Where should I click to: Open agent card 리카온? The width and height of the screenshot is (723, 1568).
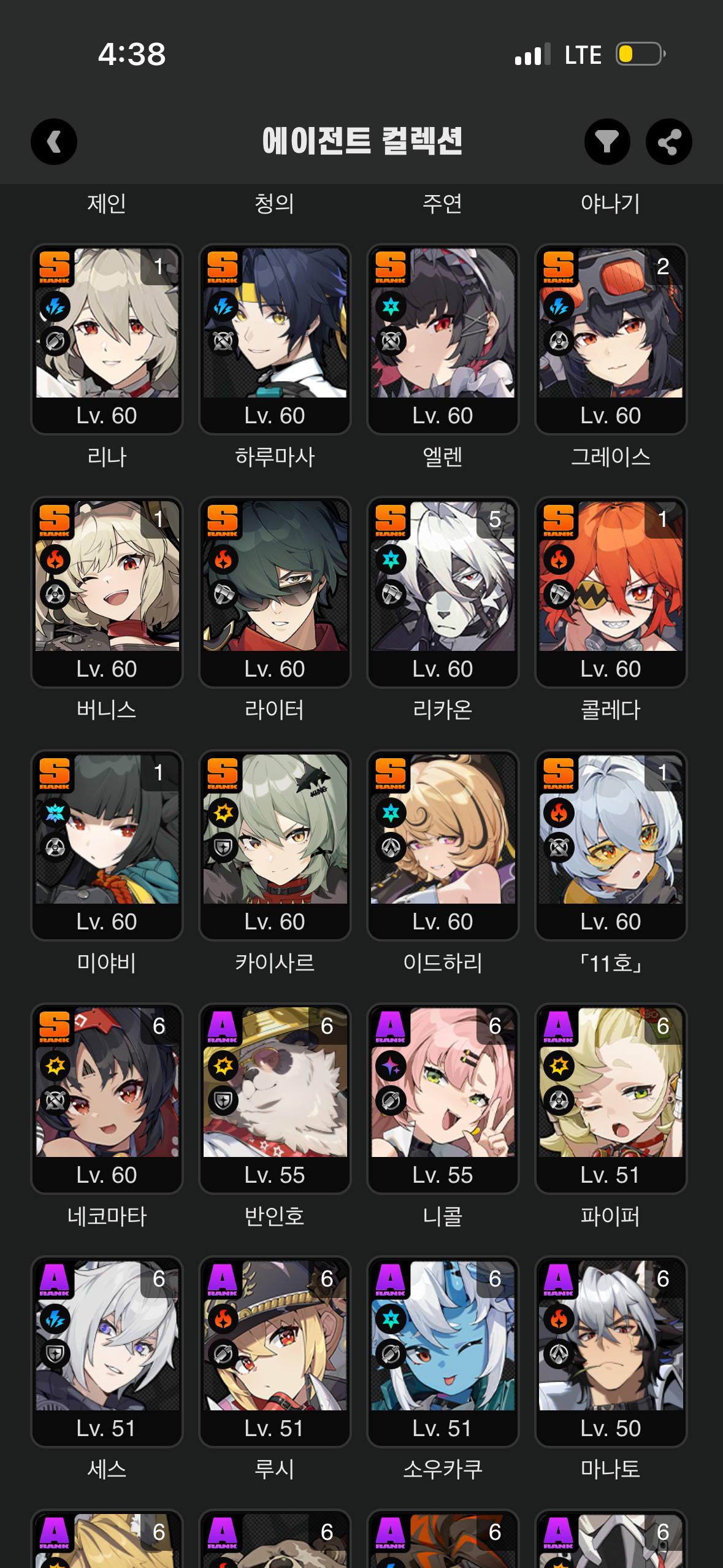point(442,592)
